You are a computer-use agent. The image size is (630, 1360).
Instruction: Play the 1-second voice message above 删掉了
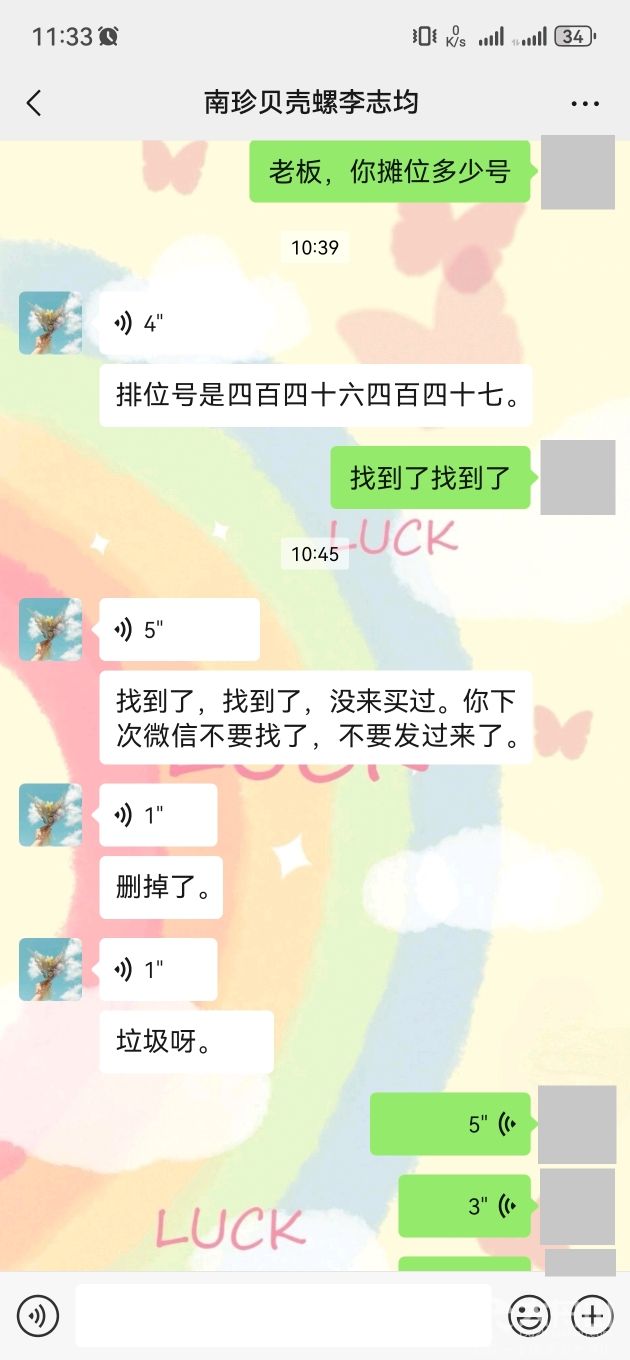pos(158,815)
